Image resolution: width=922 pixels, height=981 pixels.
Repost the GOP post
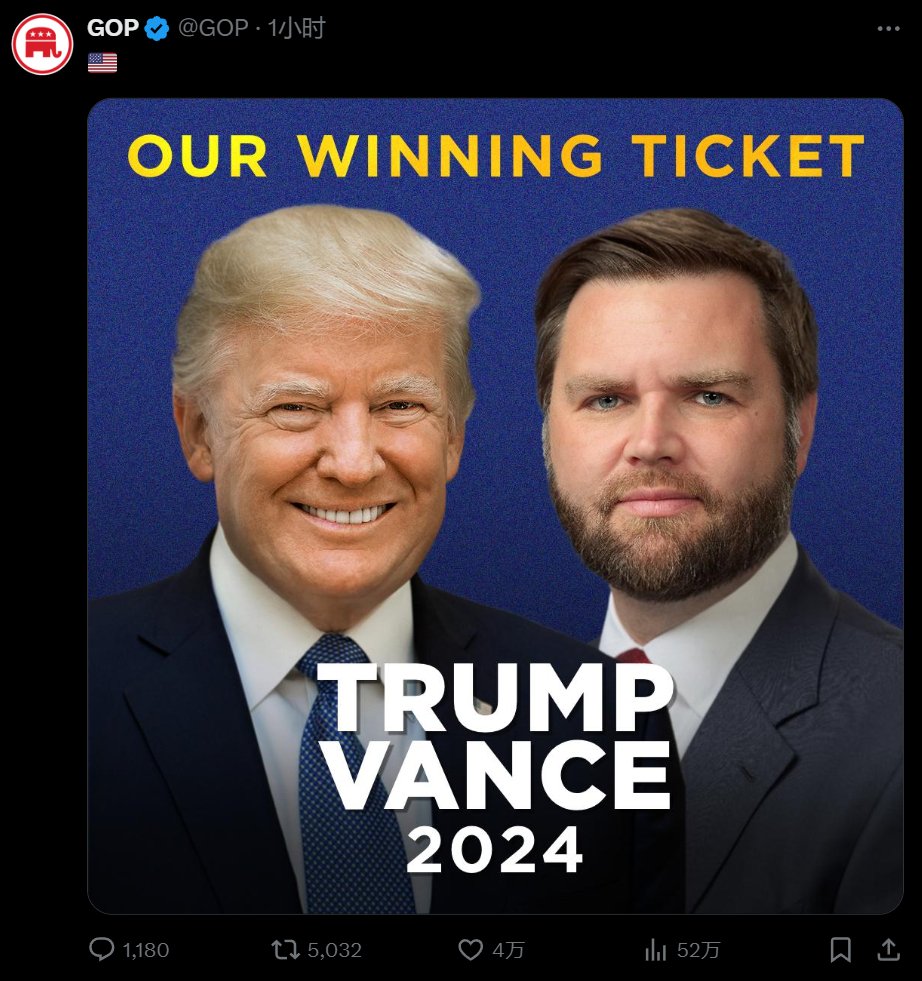(286, 949)
